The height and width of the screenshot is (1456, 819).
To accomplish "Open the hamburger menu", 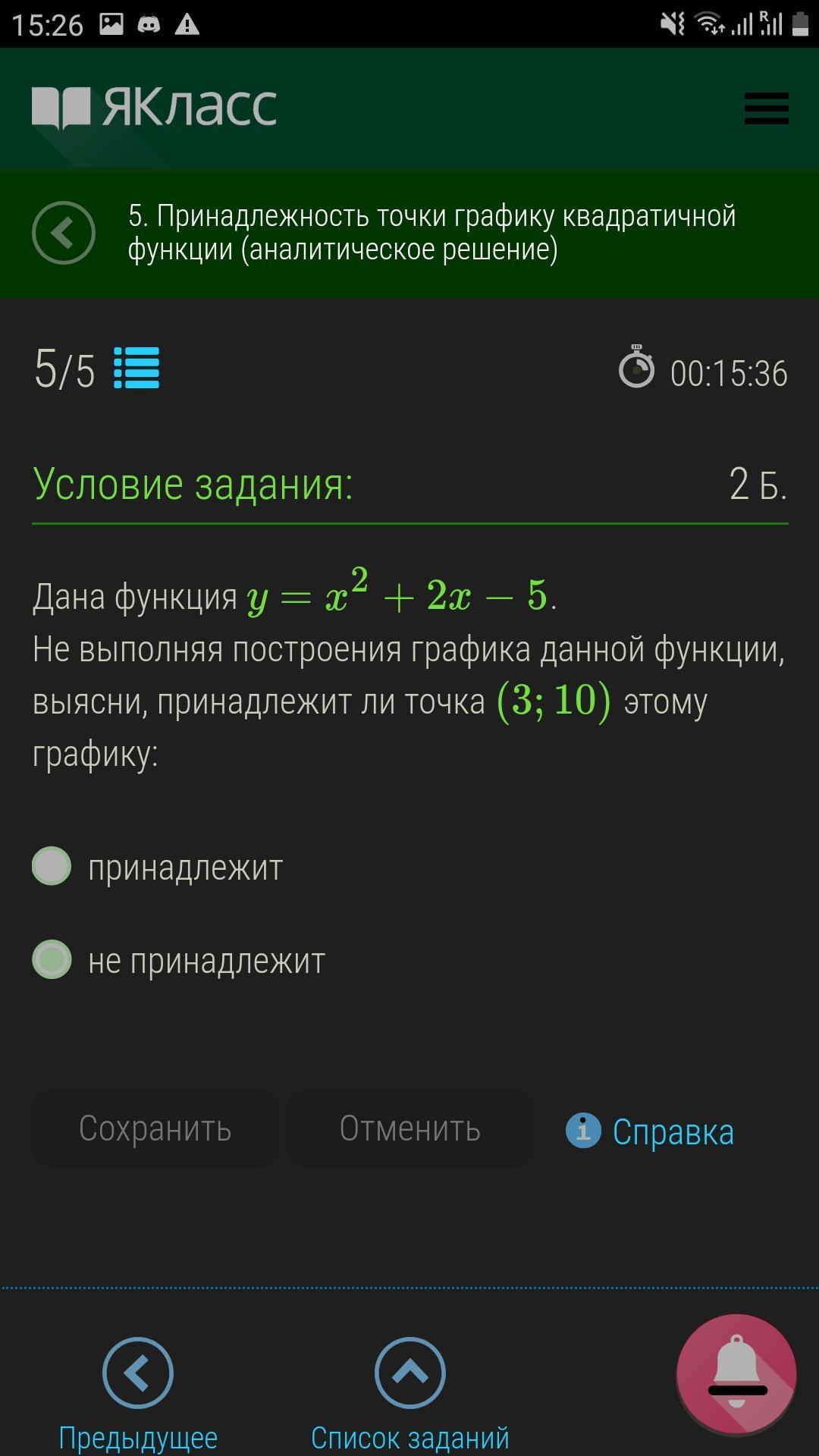I will (x=766, y=108).
